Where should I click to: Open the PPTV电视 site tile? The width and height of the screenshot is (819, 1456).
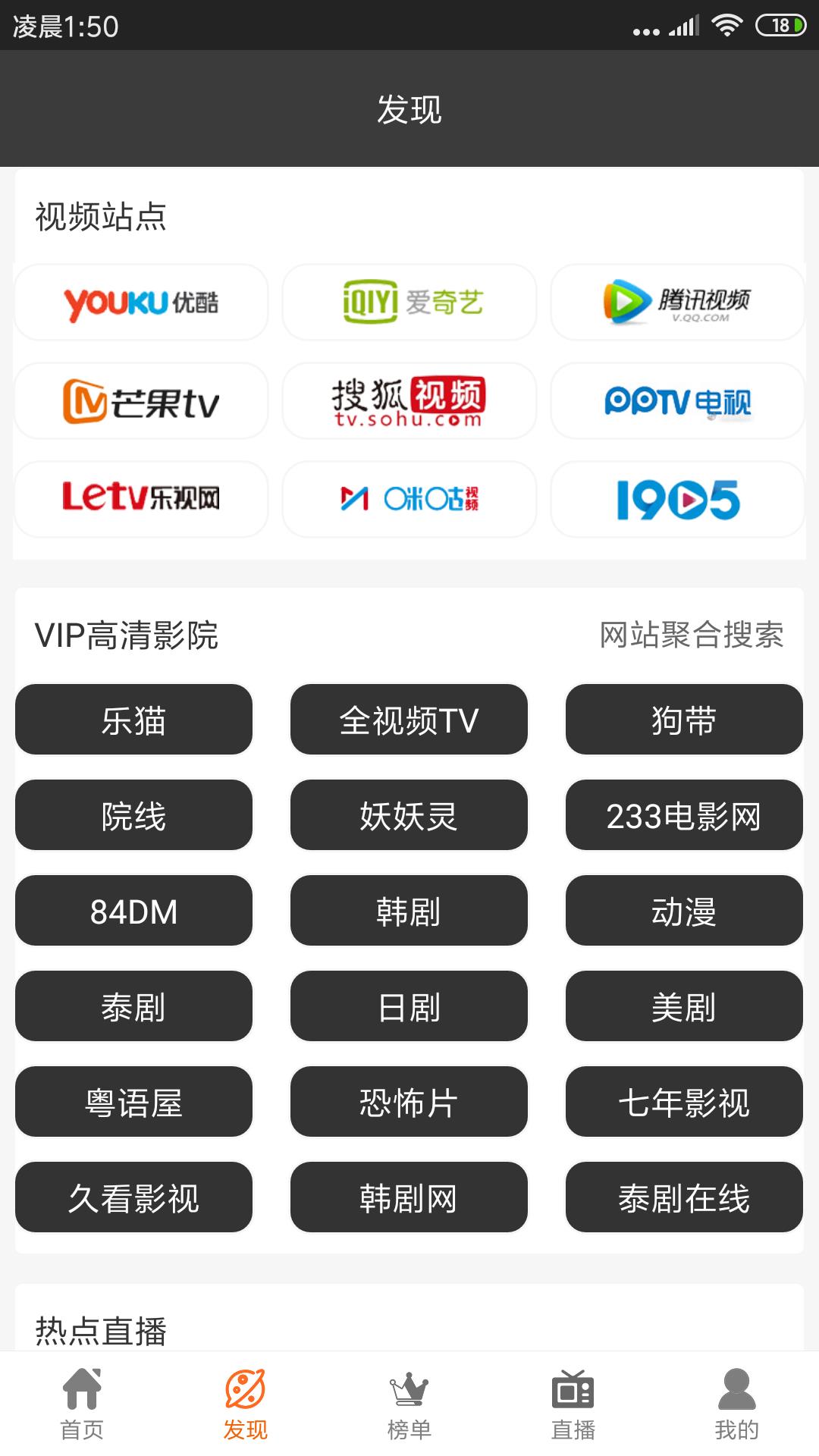(x=677, y=401)
